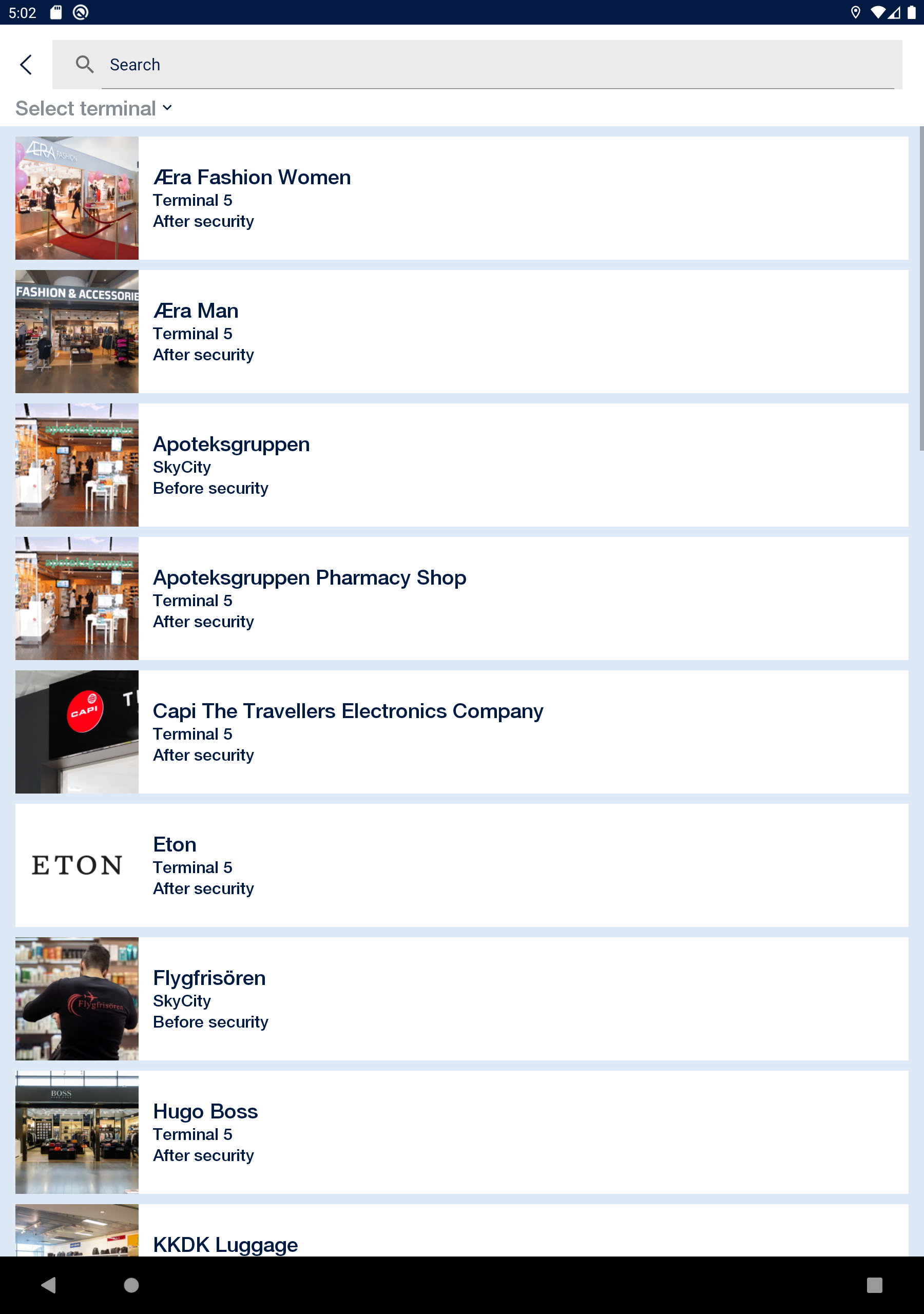This screenshot has height=1314, width=924.
Task: Select Capi The Travellers Electronics Company
Action: pos(461,731)
